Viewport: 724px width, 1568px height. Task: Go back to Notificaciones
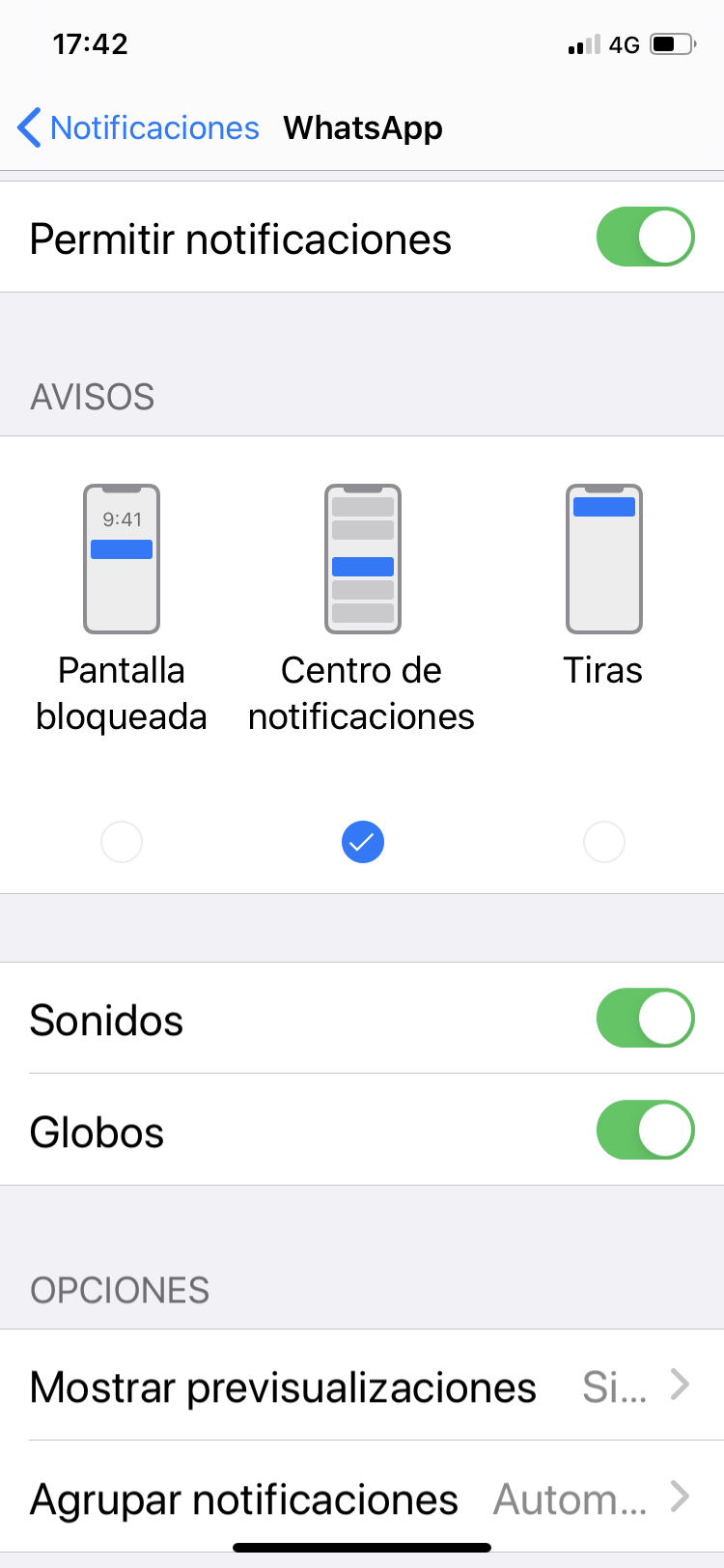tap(139, 127)
